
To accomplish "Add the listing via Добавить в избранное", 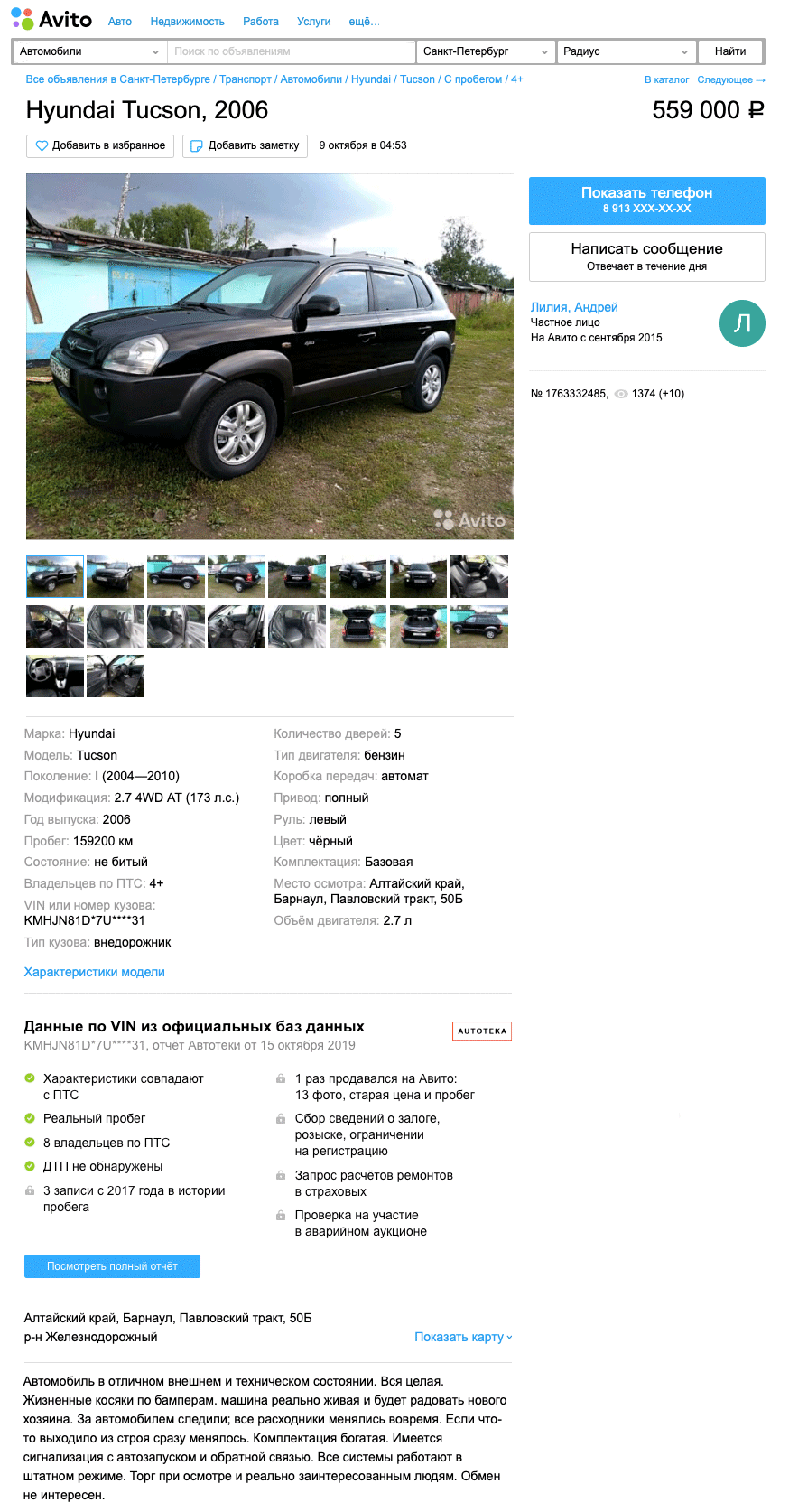I will tap(100, 145).
